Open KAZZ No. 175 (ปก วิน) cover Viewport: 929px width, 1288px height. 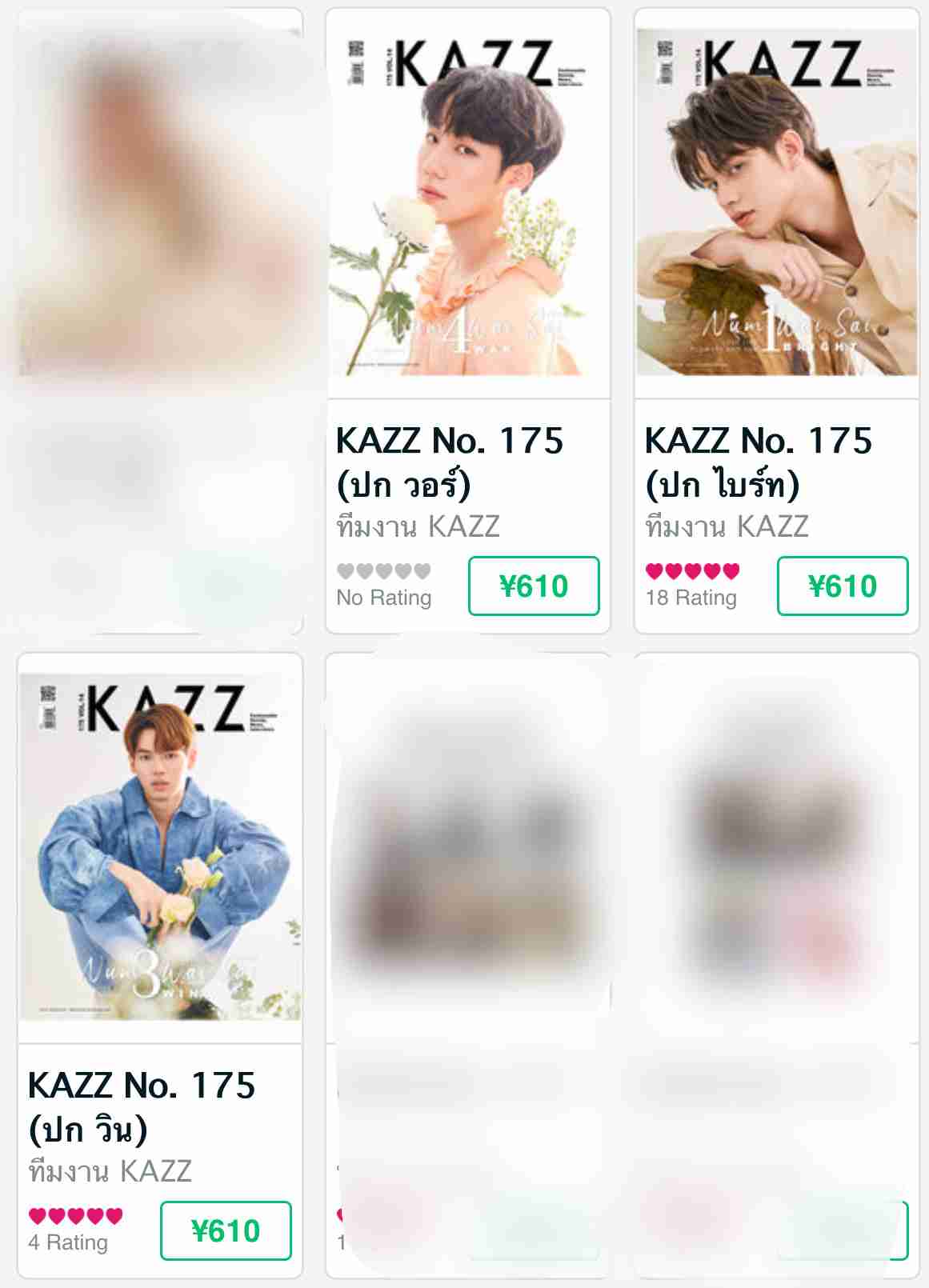click(x=160, y=848)
